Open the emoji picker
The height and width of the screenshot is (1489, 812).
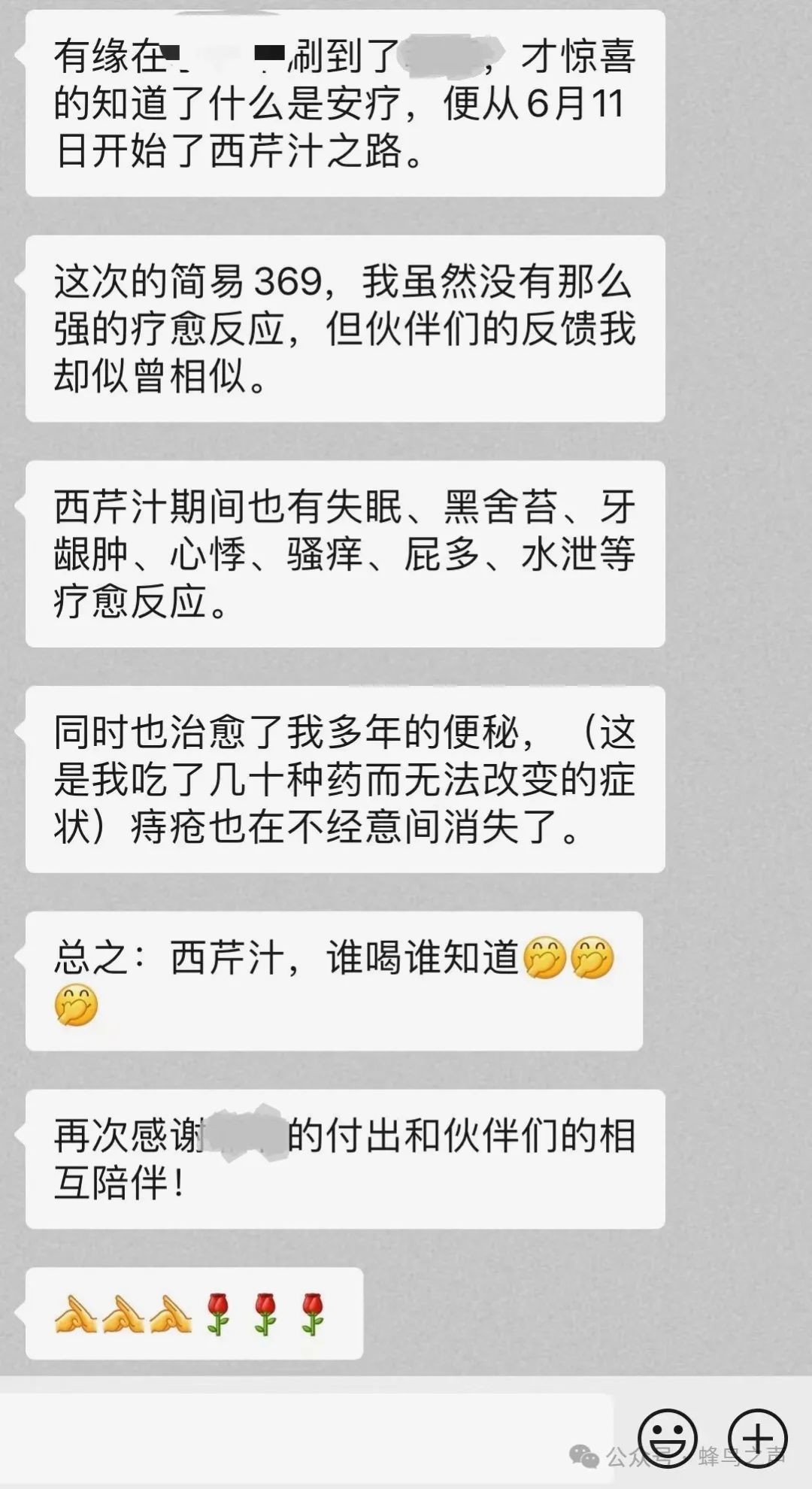[x=667, y=1437]
